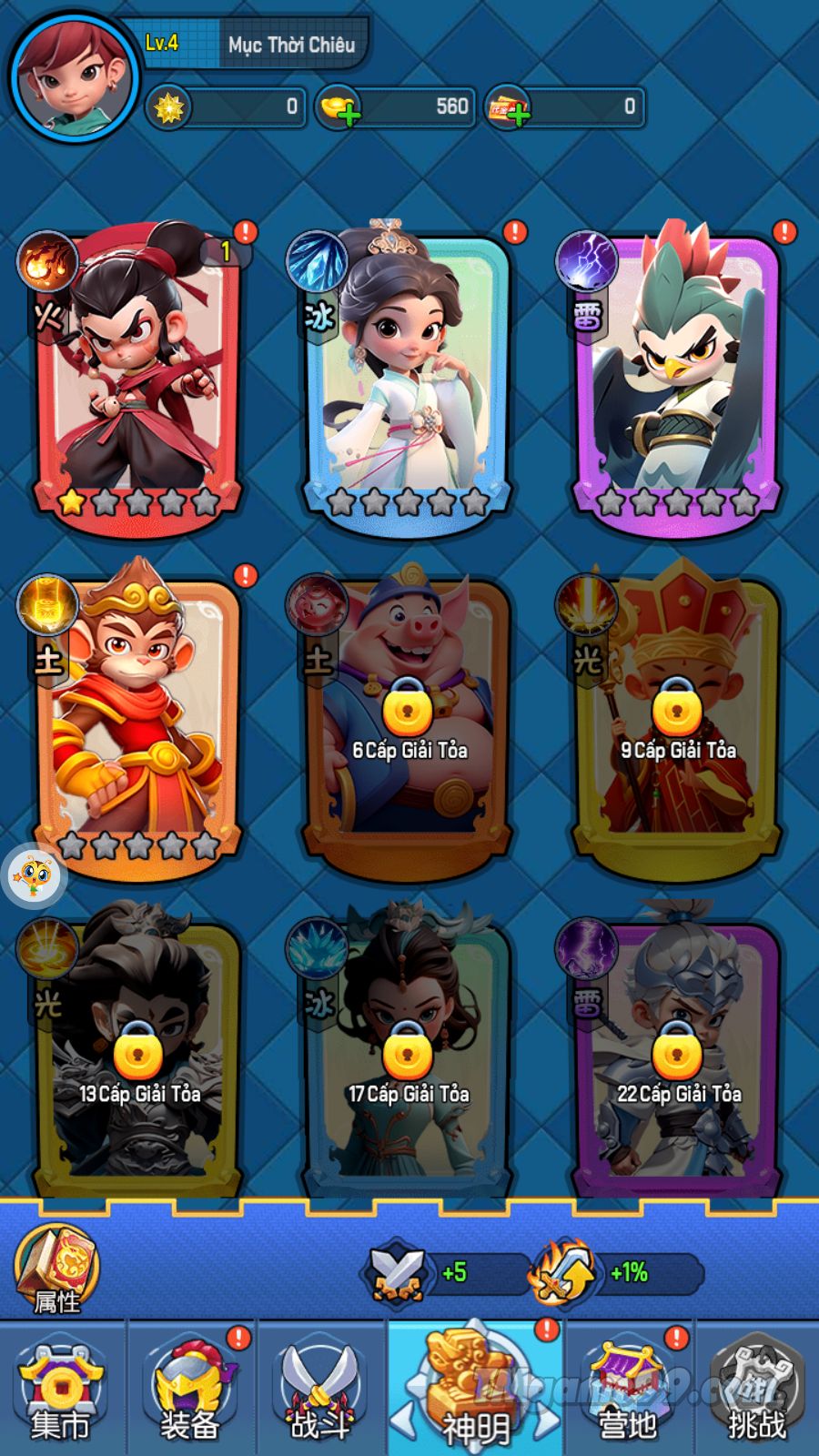Image resolution: width=819 pixels, height=1456 pixels.
Task: Switch to the 集市 market tab
Action: [61, 1392]
